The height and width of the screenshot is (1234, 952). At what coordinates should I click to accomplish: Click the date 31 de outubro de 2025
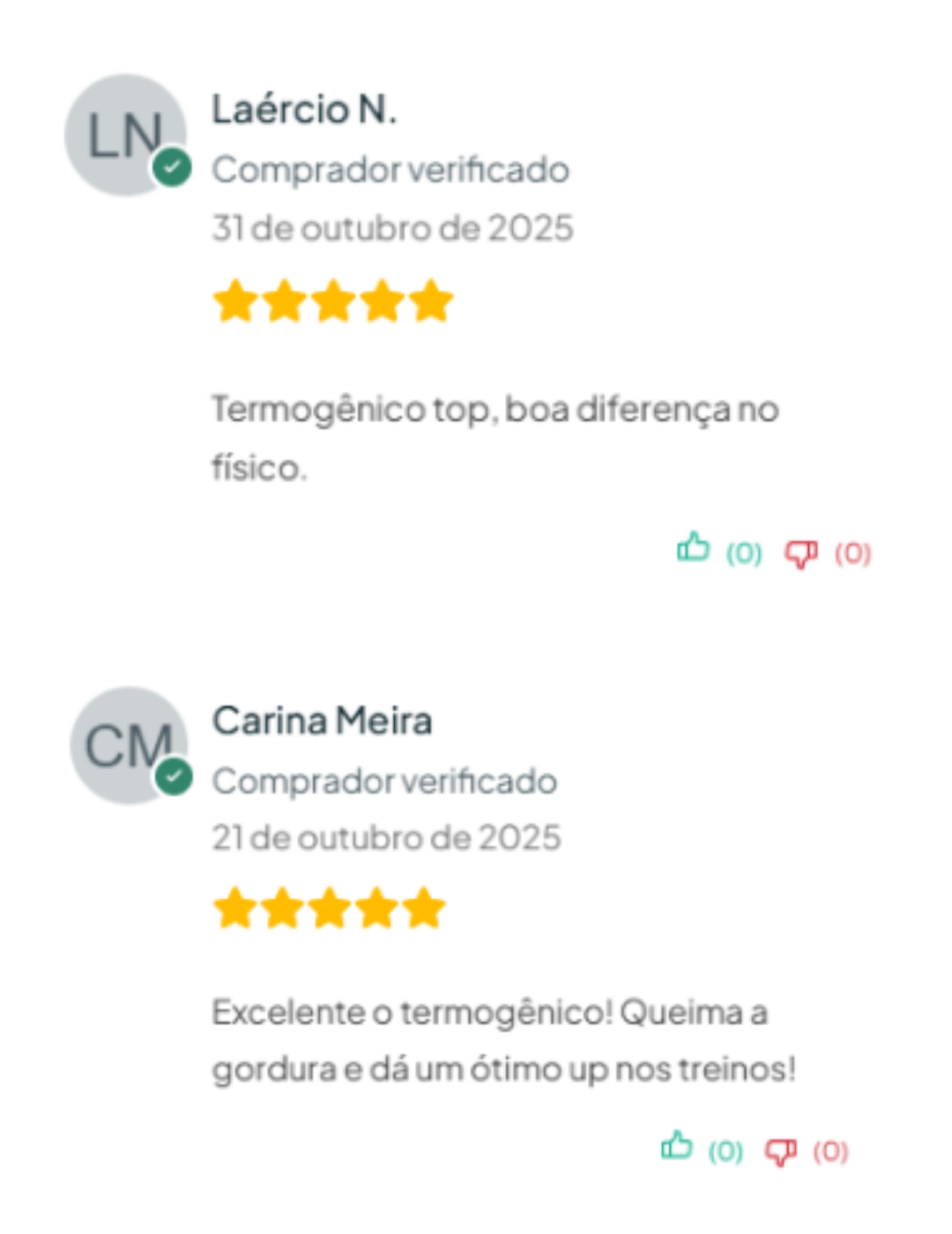click(x=392, y=227)
